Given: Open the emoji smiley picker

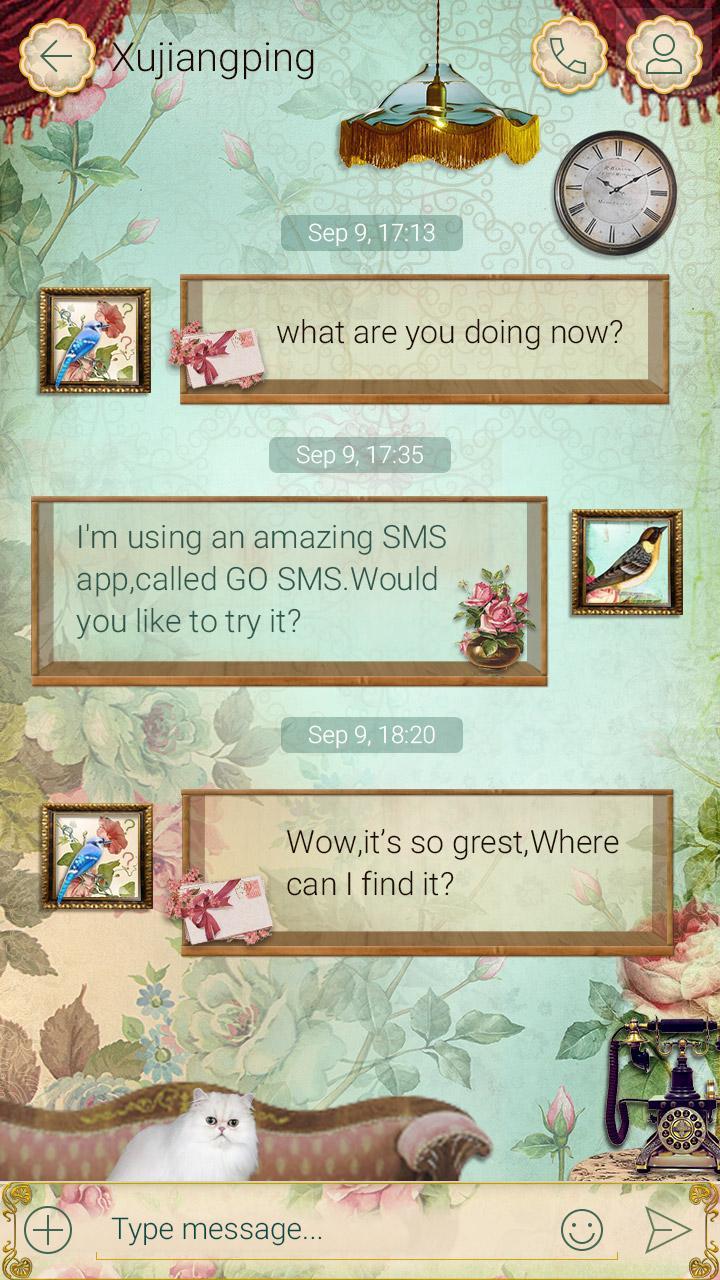Looking at the screenshot, I should click(x=582, y=1229).
